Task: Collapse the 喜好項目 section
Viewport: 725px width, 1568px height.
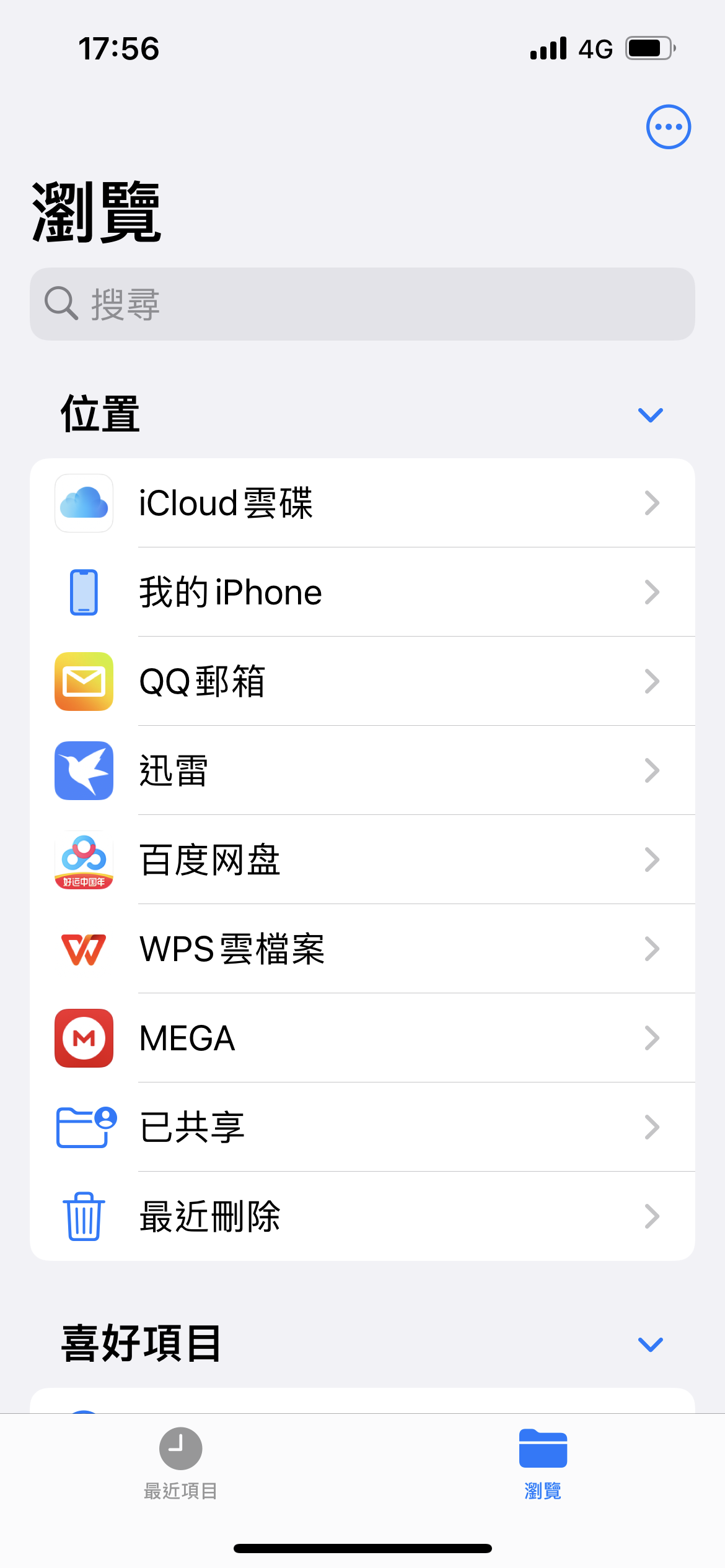Action: pyautogui.click(x=650, y=1344)
